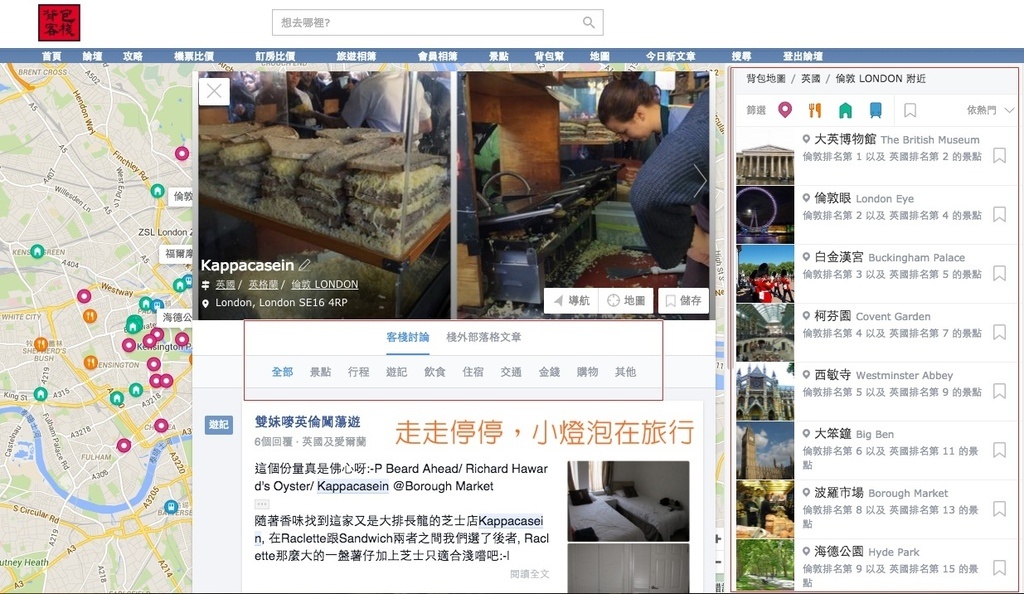Bookmark 倫敦眼 London Eye

[x=999, y=214]
